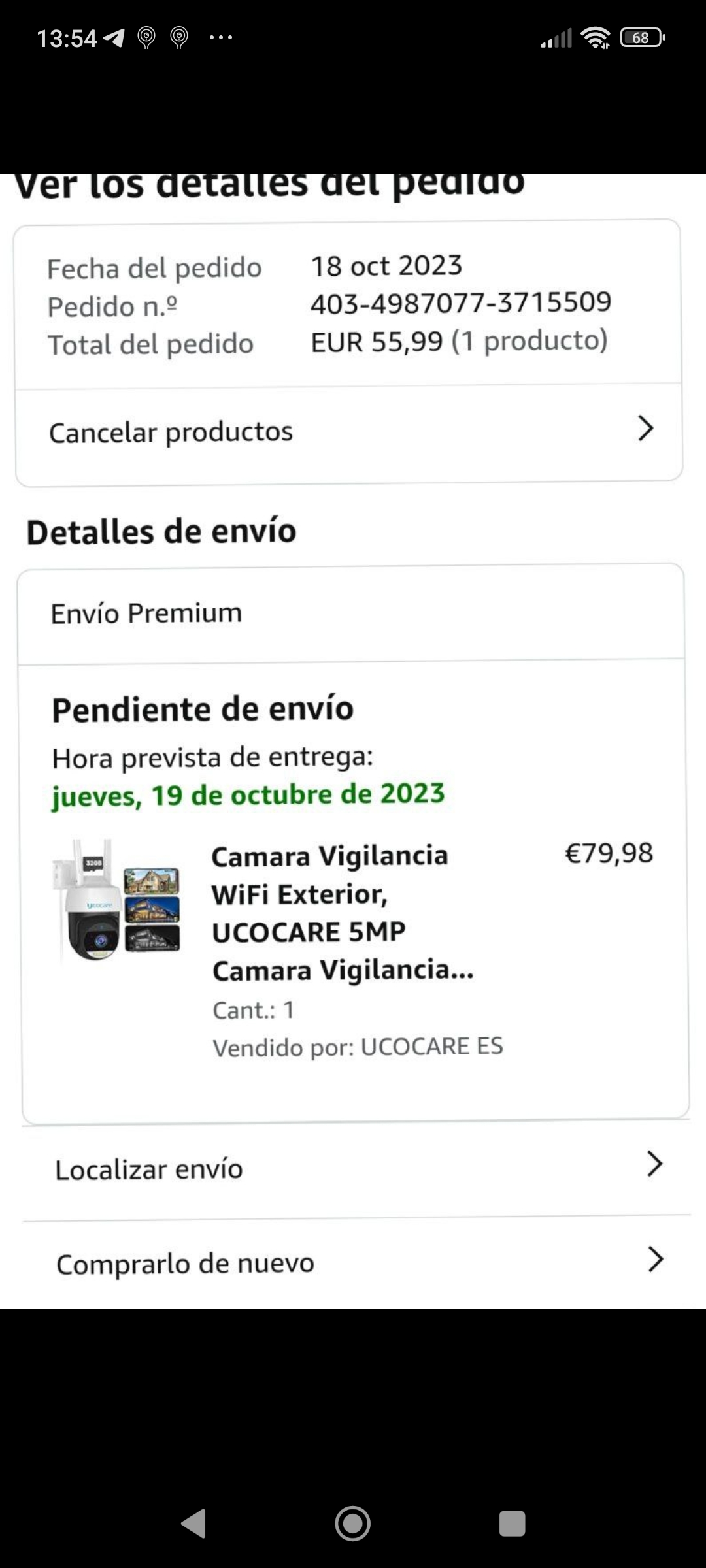
Task: Open Cancelar productos option
Action: pos(348,432)
